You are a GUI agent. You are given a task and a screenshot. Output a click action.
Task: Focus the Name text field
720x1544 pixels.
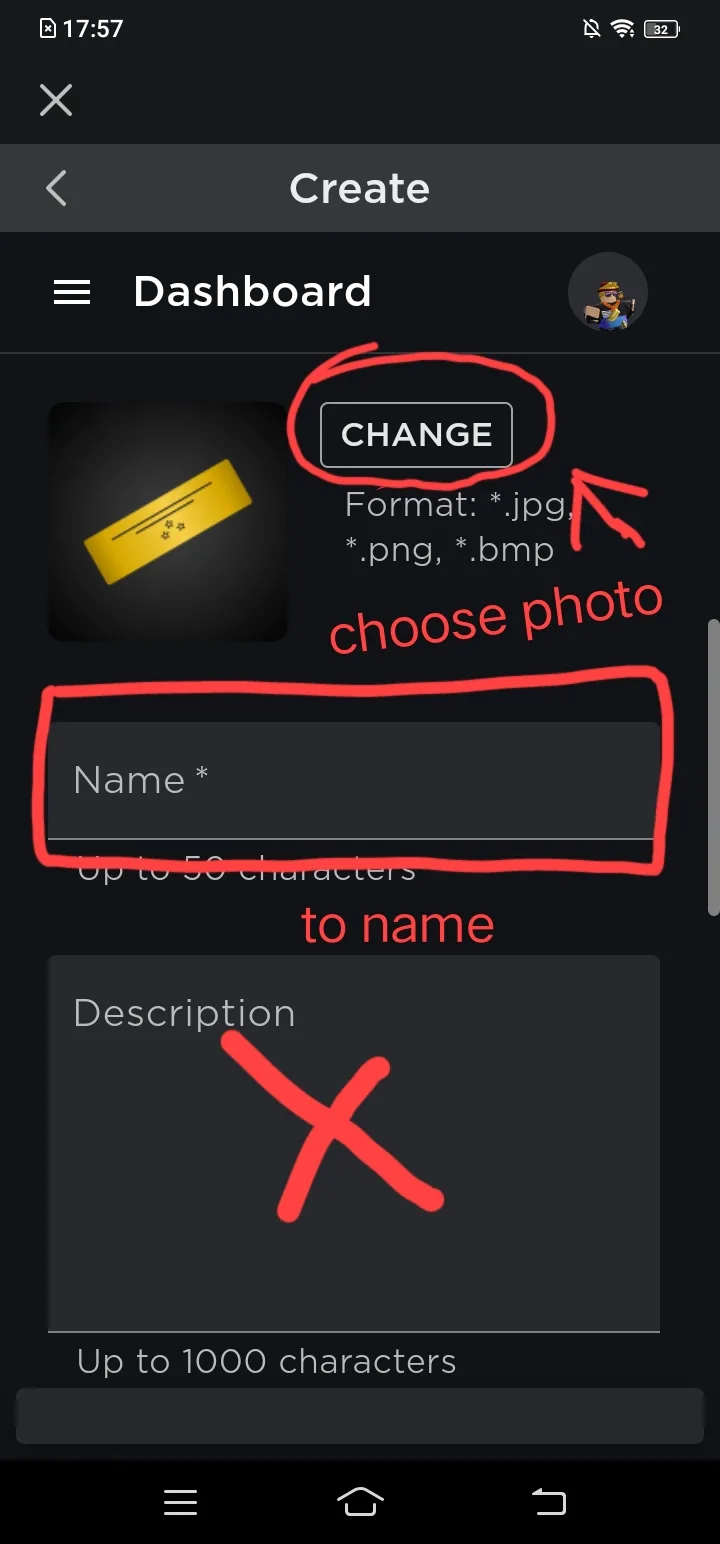click(352, 781)
